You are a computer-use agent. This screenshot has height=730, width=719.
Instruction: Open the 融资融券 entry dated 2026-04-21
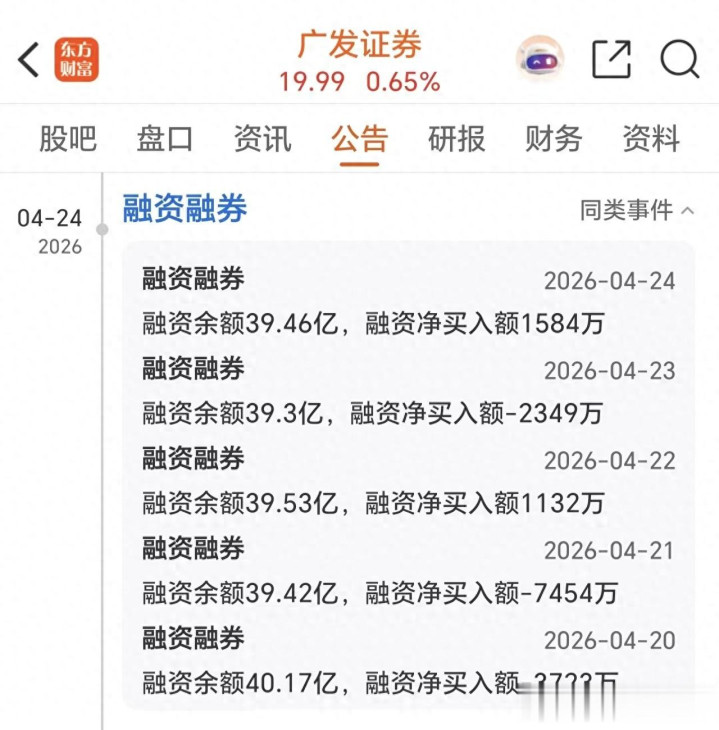tap(408, 571)
